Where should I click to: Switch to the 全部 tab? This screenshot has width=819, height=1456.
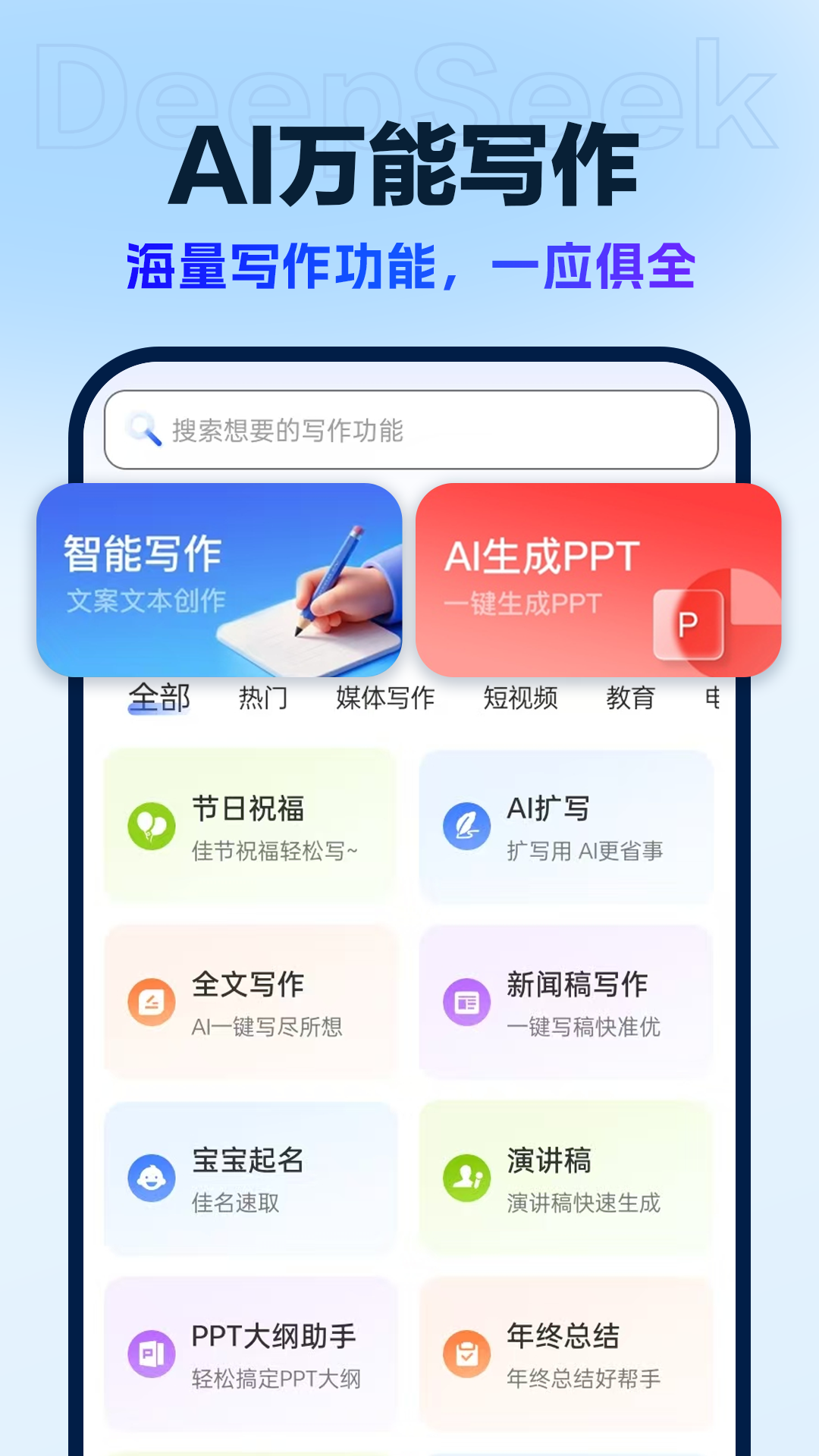[159, 698]
